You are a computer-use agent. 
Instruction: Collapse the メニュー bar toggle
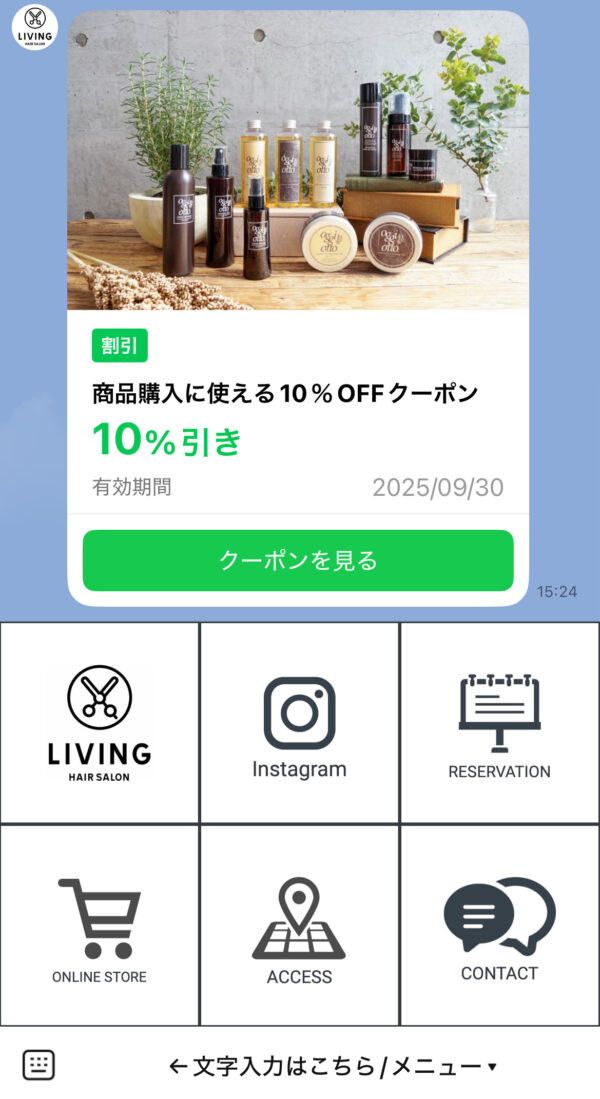[335, 1066]
